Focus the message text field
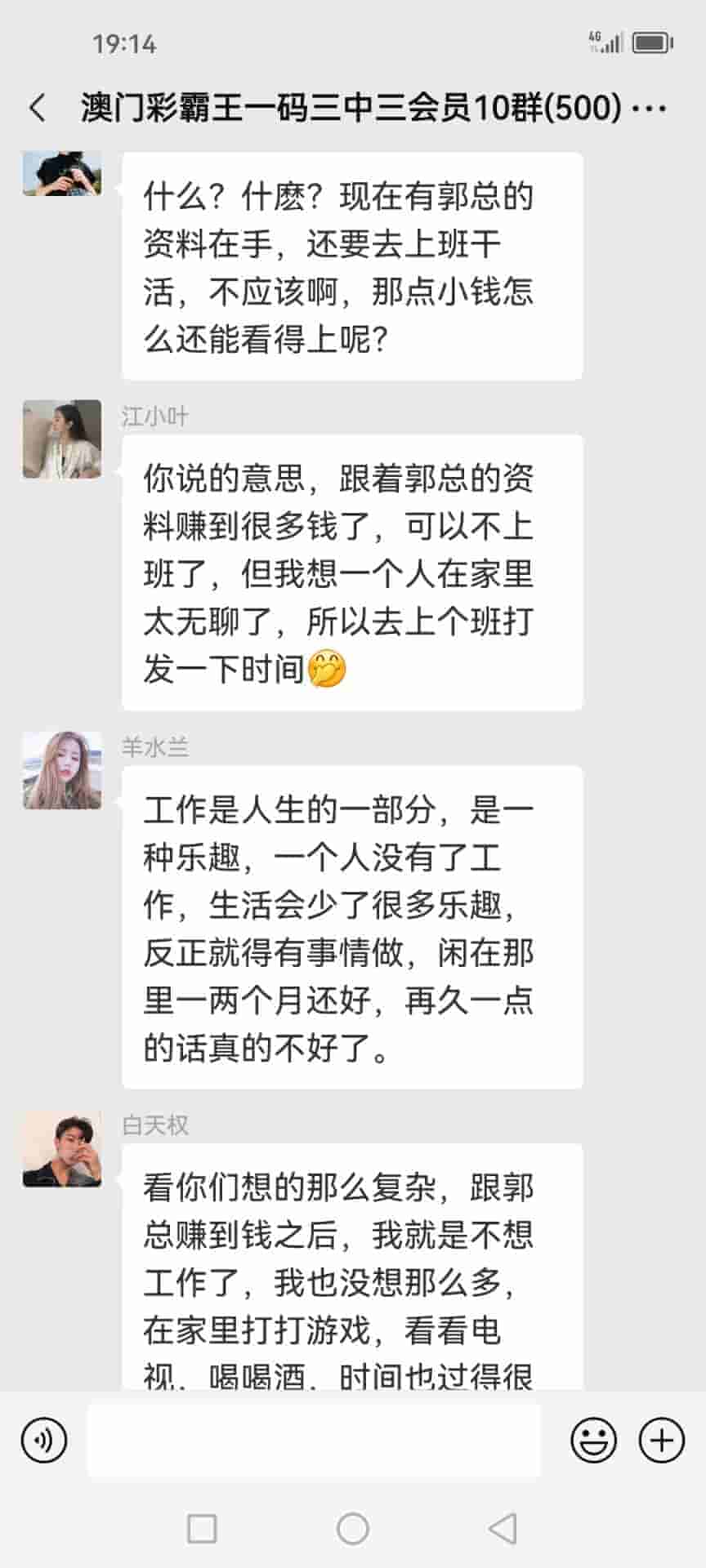Viewport: 706px width, 1568px height. pos(314,1440)
